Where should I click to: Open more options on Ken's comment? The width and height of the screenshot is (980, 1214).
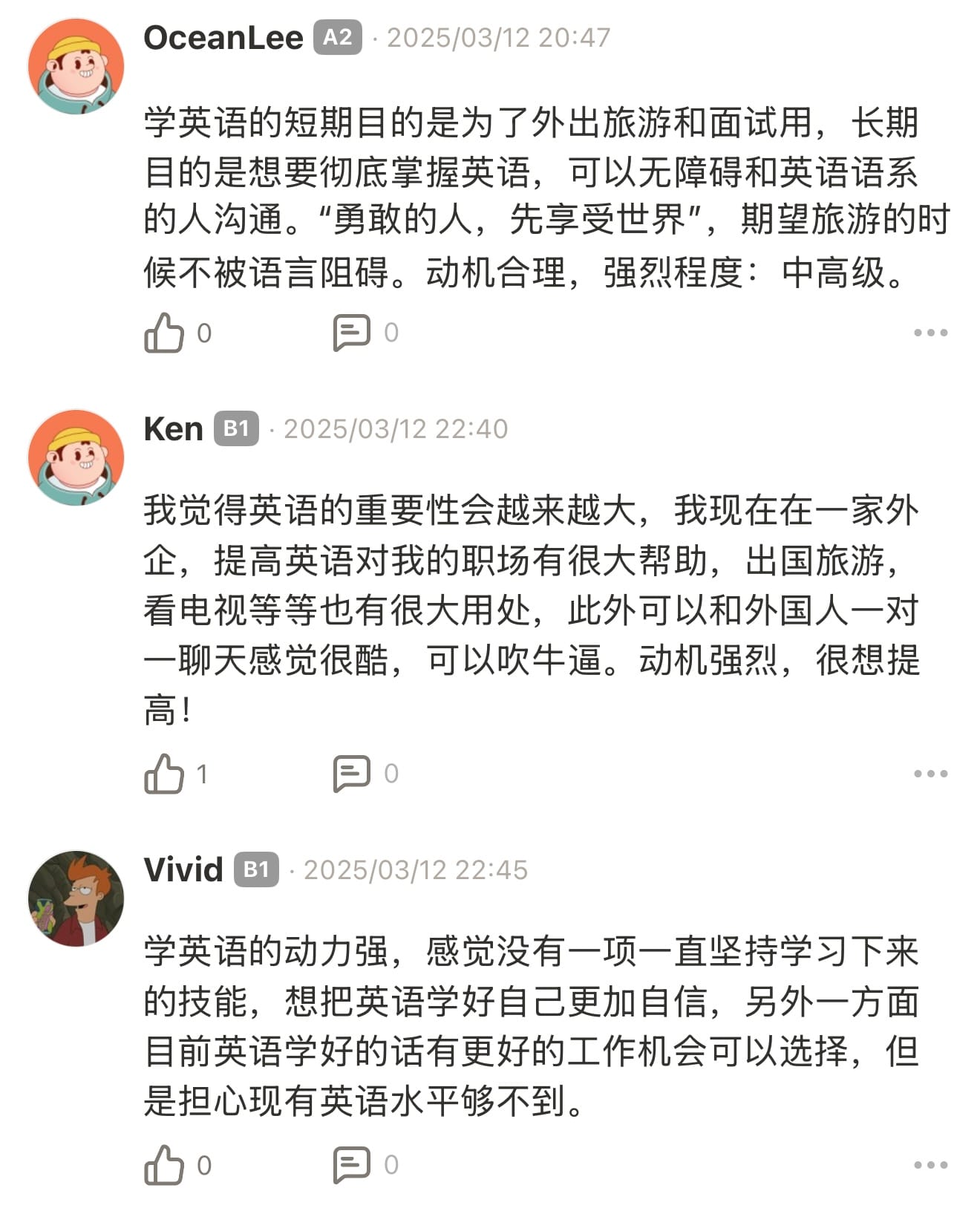point(930,774)
